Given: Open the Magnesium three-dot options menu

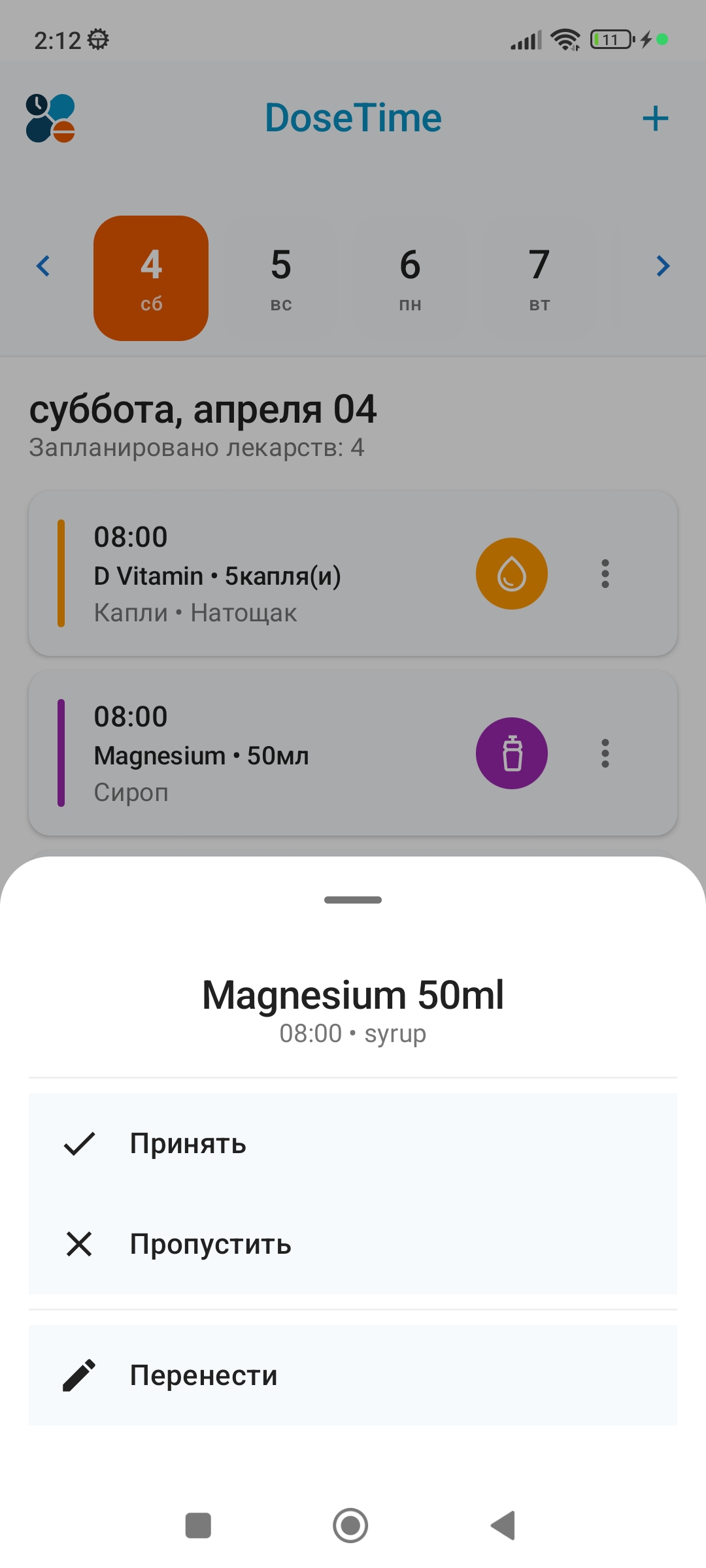Looking at the screenshot, I should pyautogui.click(x=605, y=753).
